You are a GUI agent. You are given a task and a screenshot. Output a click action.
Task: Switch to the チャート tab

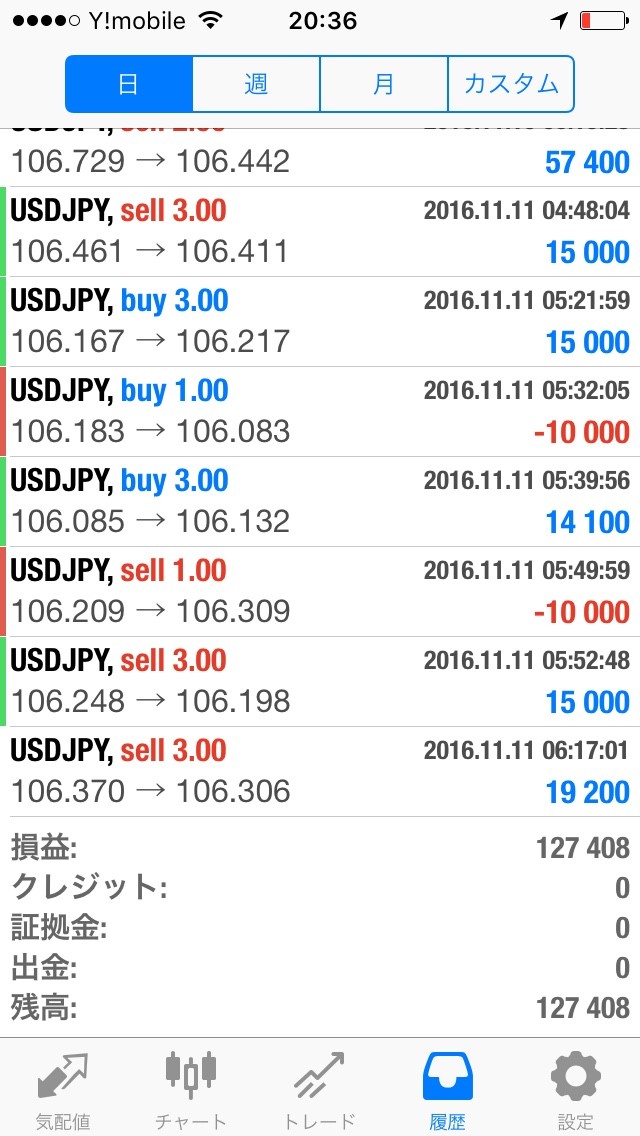[x=191, y=1089]
